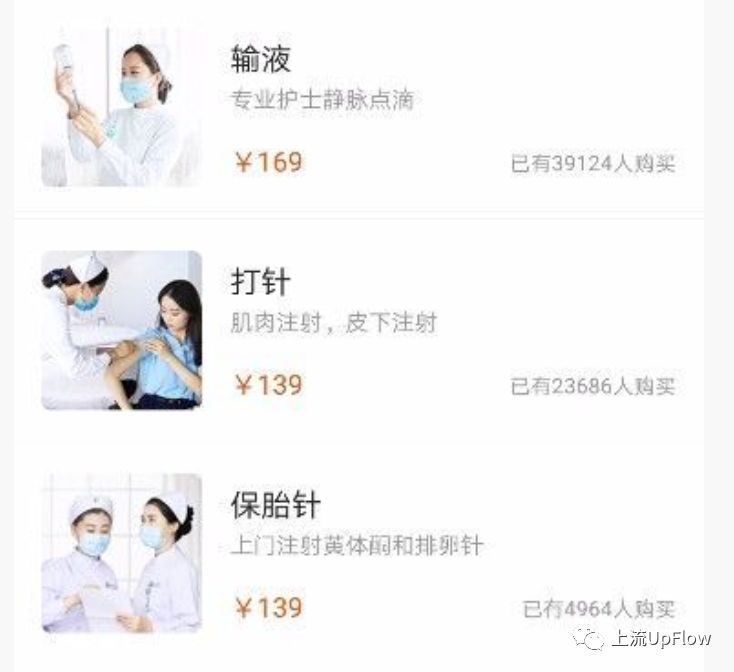Open the 输液 infusion service
Viewport: 734px width, 672px height.
[261, 60]
